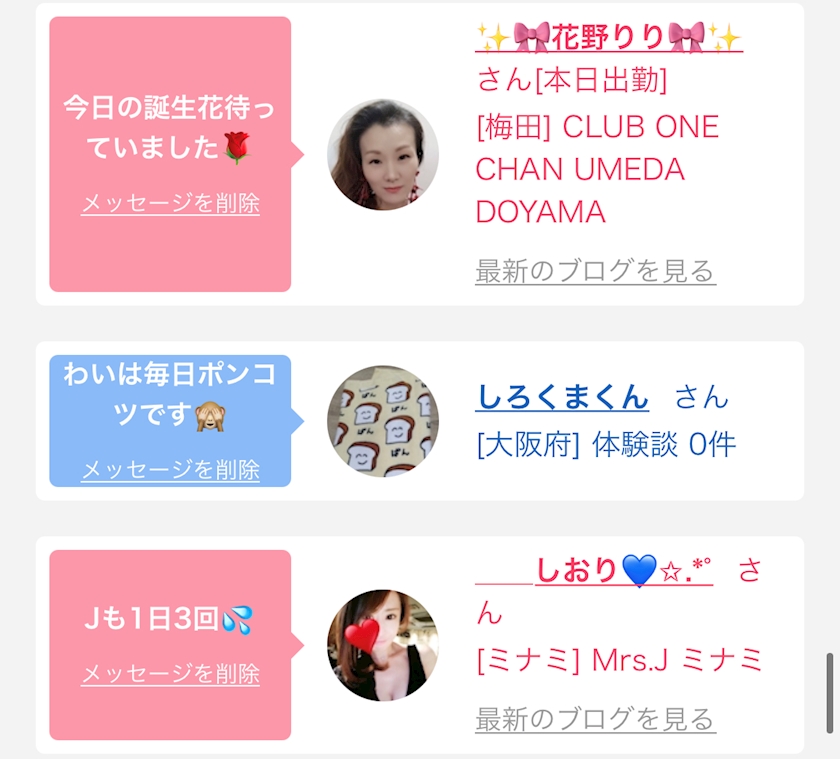Open しろくまくん's bread avatar
Screen dimensions: 840x759
pos(383,421)
